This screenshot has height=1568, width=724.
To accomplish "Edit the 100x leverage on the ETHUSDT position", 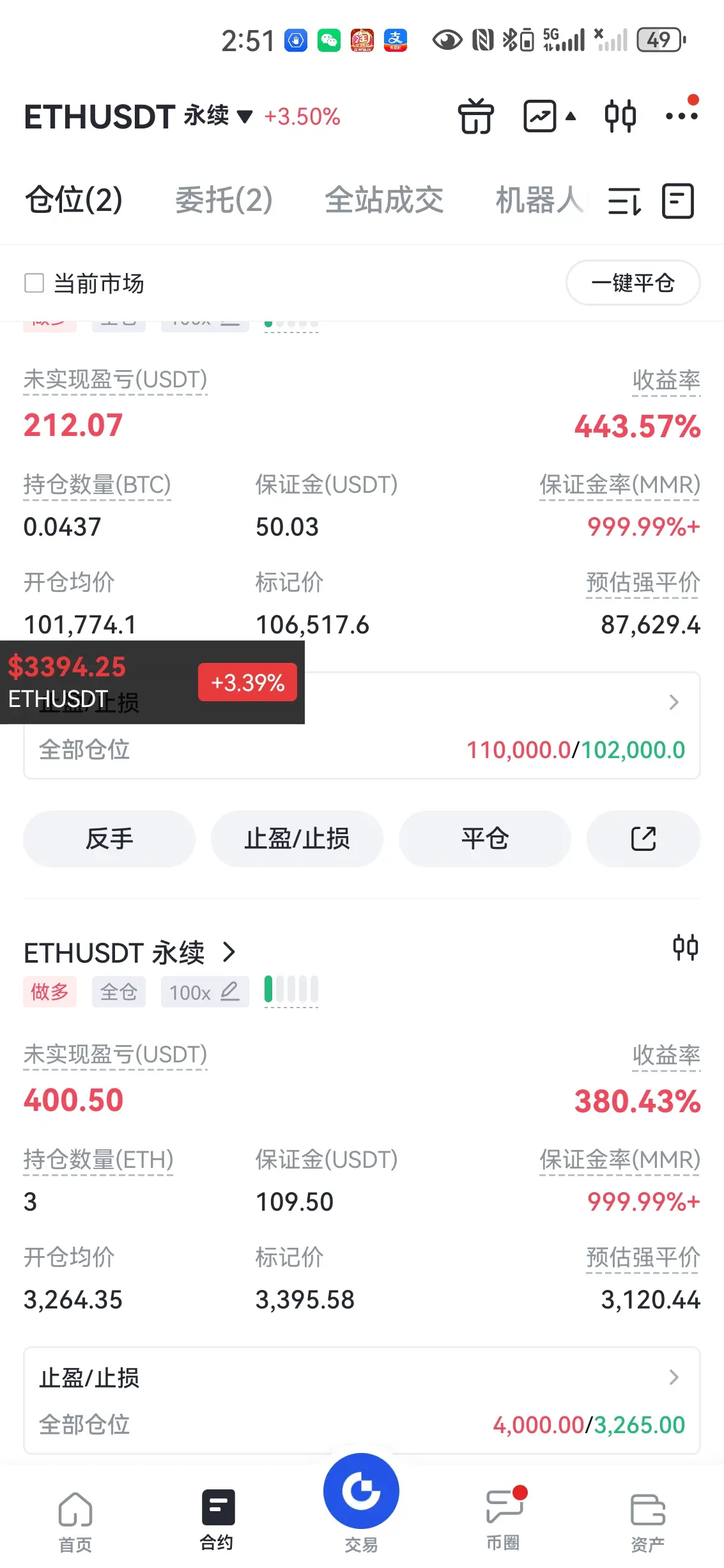I will (x=204, y=992).
